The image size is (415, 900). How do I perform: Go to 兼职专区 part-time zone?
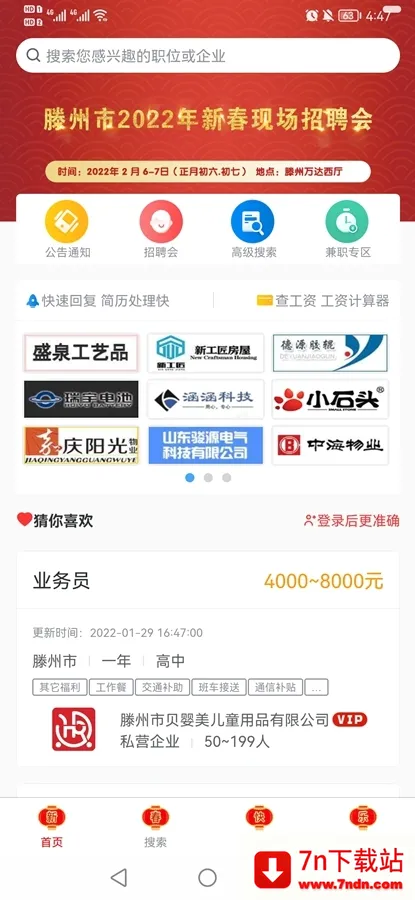[348, 230]
